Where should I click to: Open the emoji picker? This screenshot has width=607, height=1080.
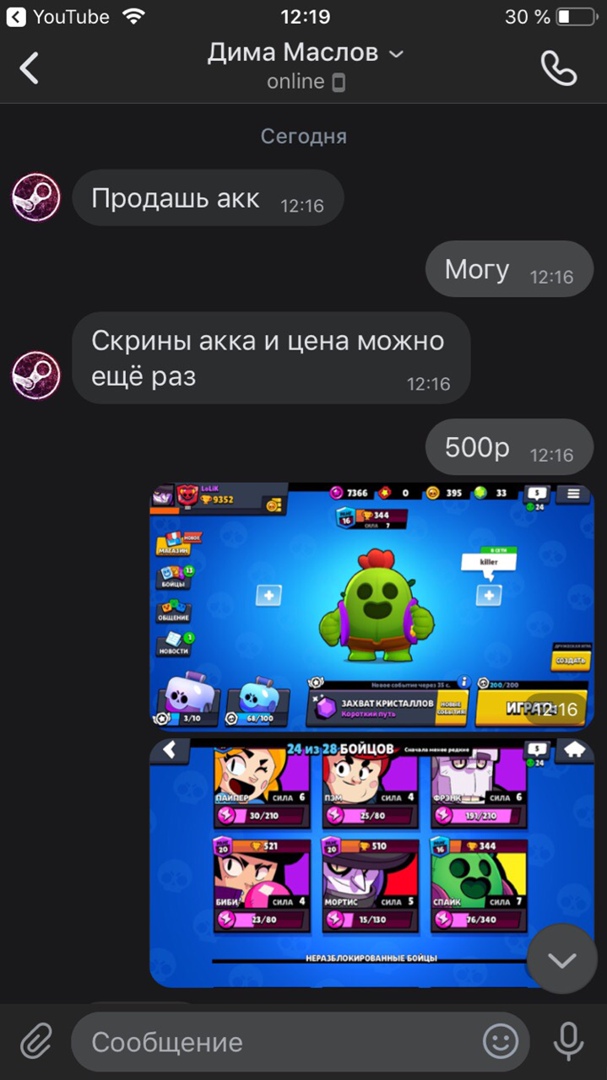click(x=500, y=1042)
